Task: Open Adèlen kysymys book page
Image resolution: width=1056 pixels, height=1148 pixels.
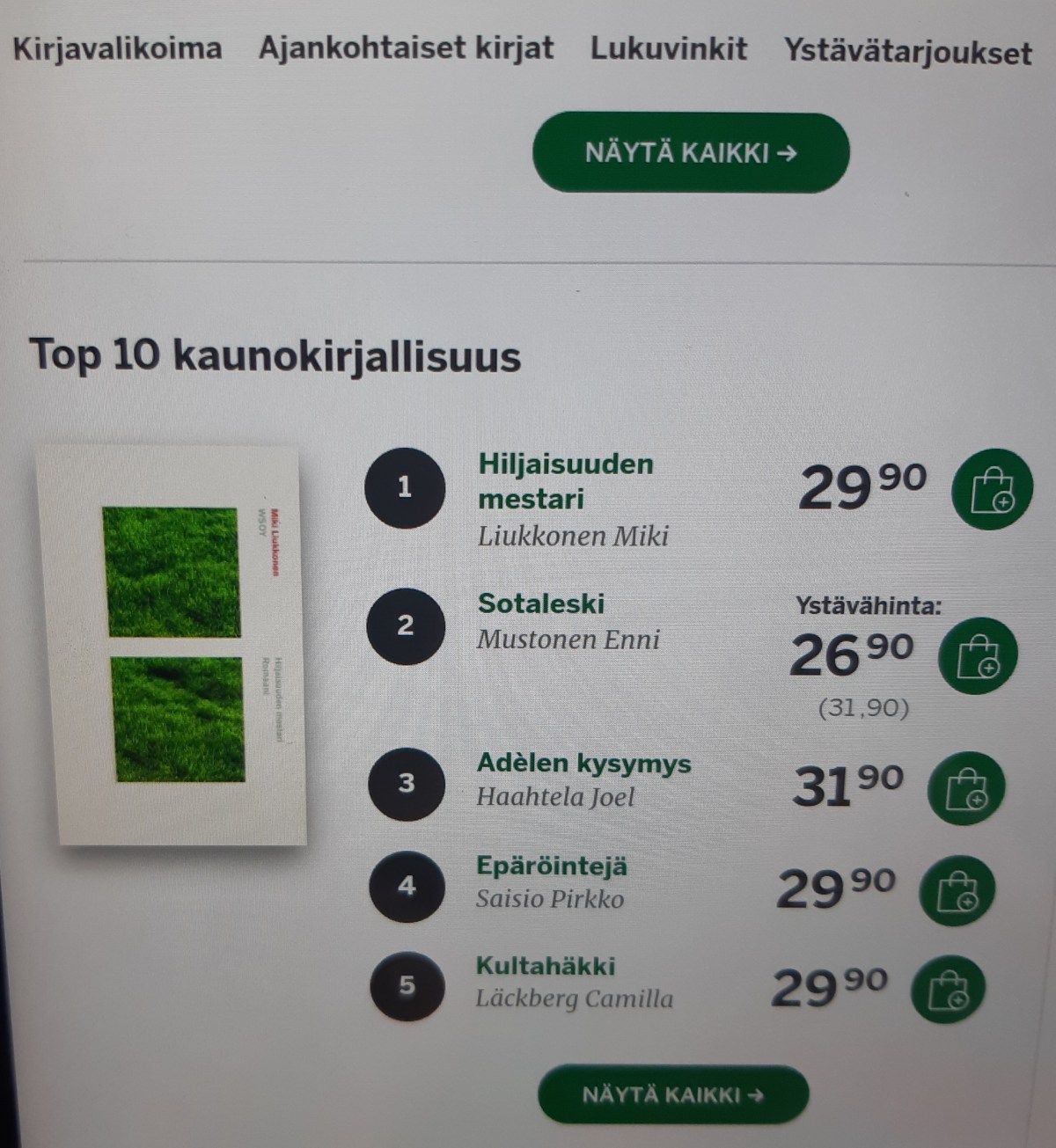Action: tap(583, 763)
